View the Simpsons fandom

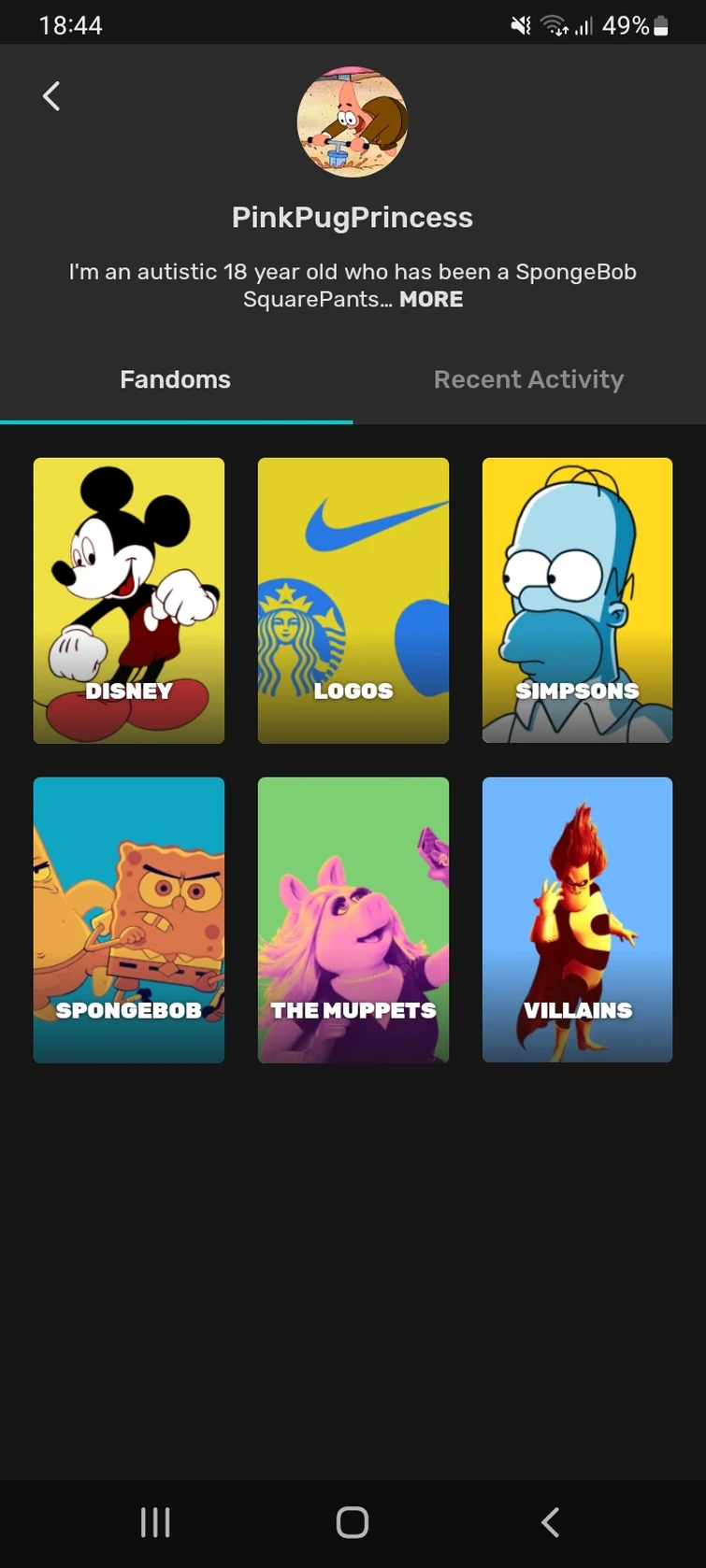click(x=577, y=600)
